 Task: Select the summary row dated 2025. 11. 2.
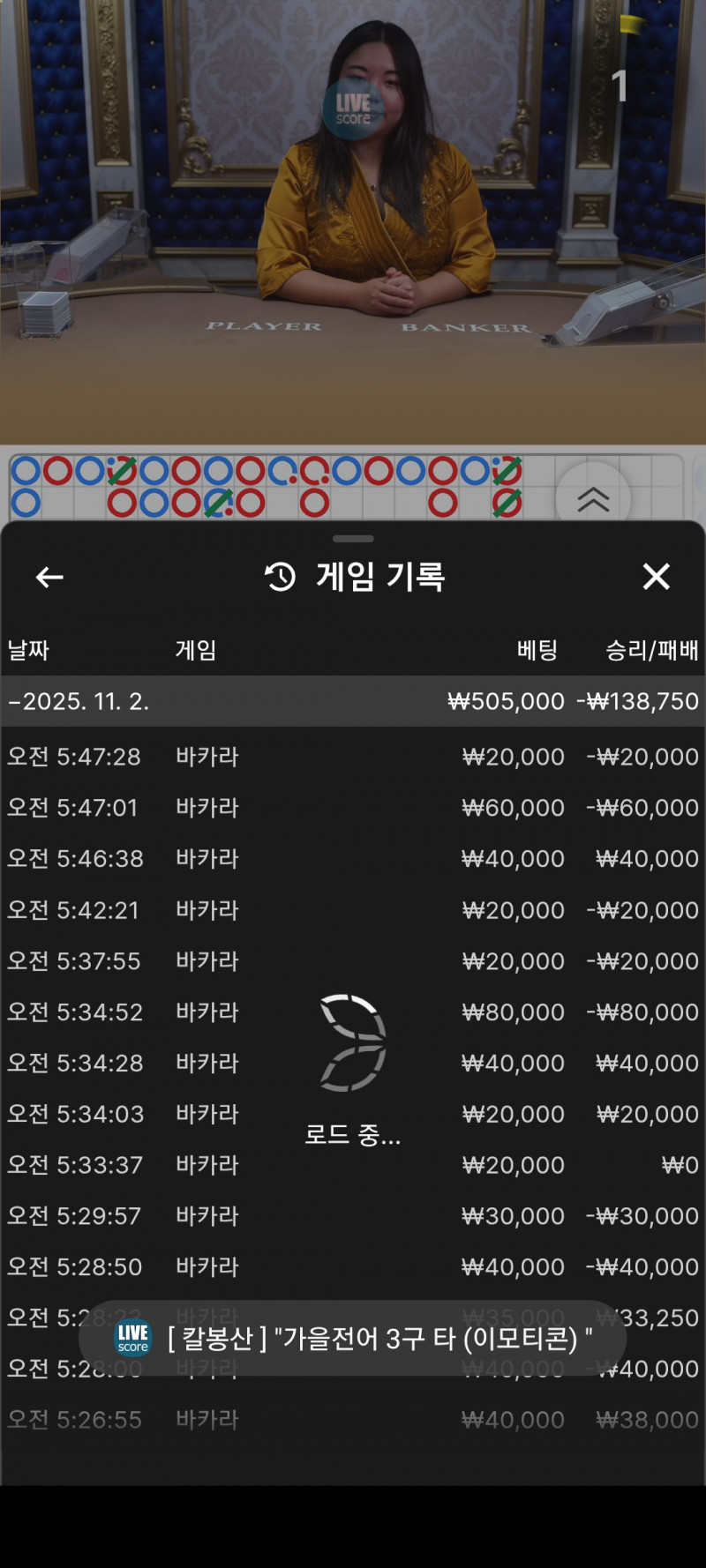[353, 701]
